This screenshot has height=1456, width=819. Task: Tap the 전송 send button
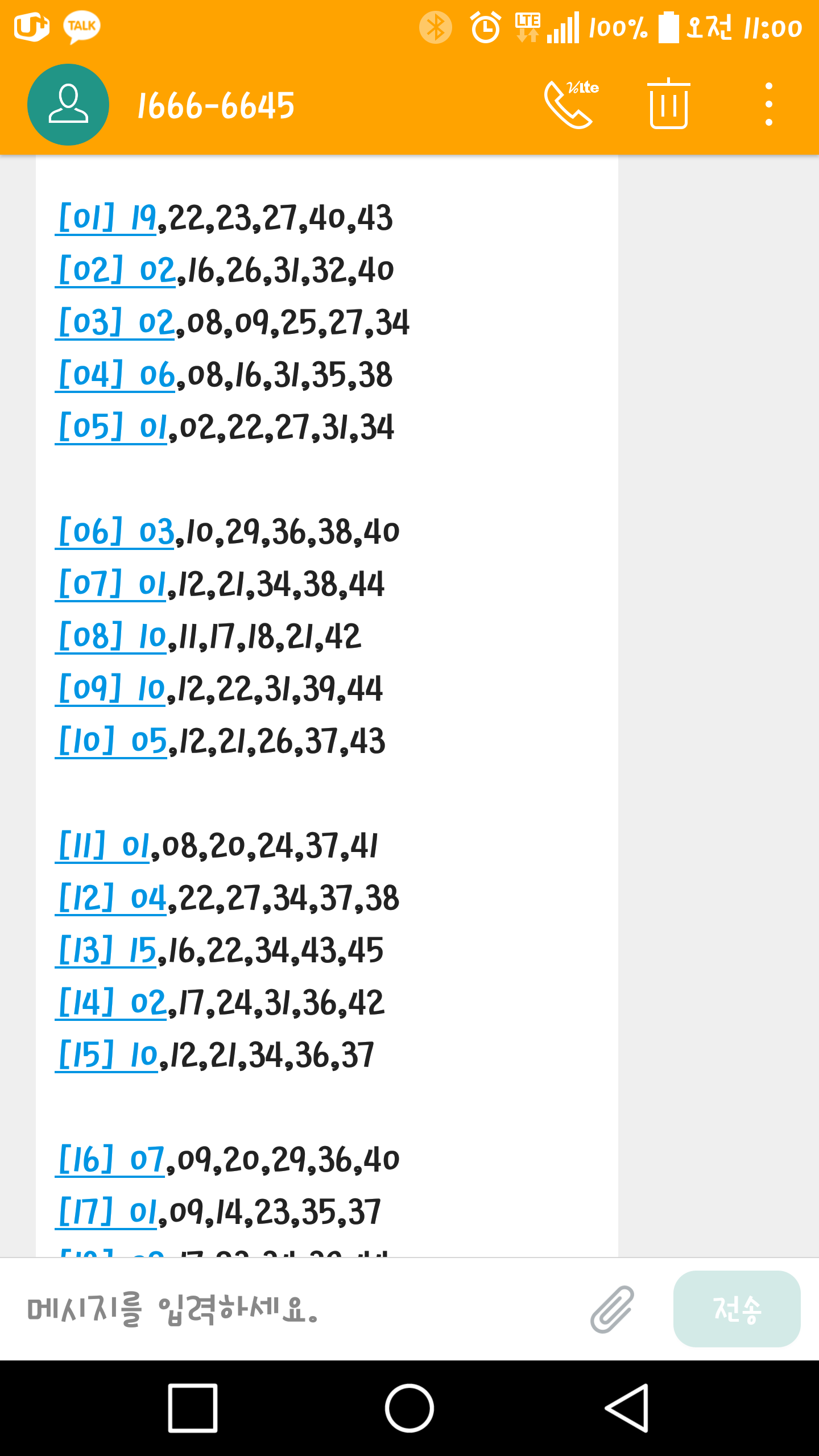tap(737, 1309)
